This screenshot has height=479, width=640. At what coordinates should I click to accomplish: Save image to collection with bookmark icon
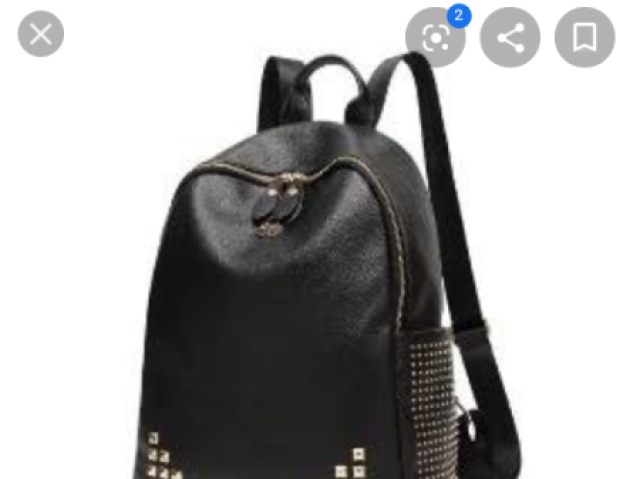[585, 38]
